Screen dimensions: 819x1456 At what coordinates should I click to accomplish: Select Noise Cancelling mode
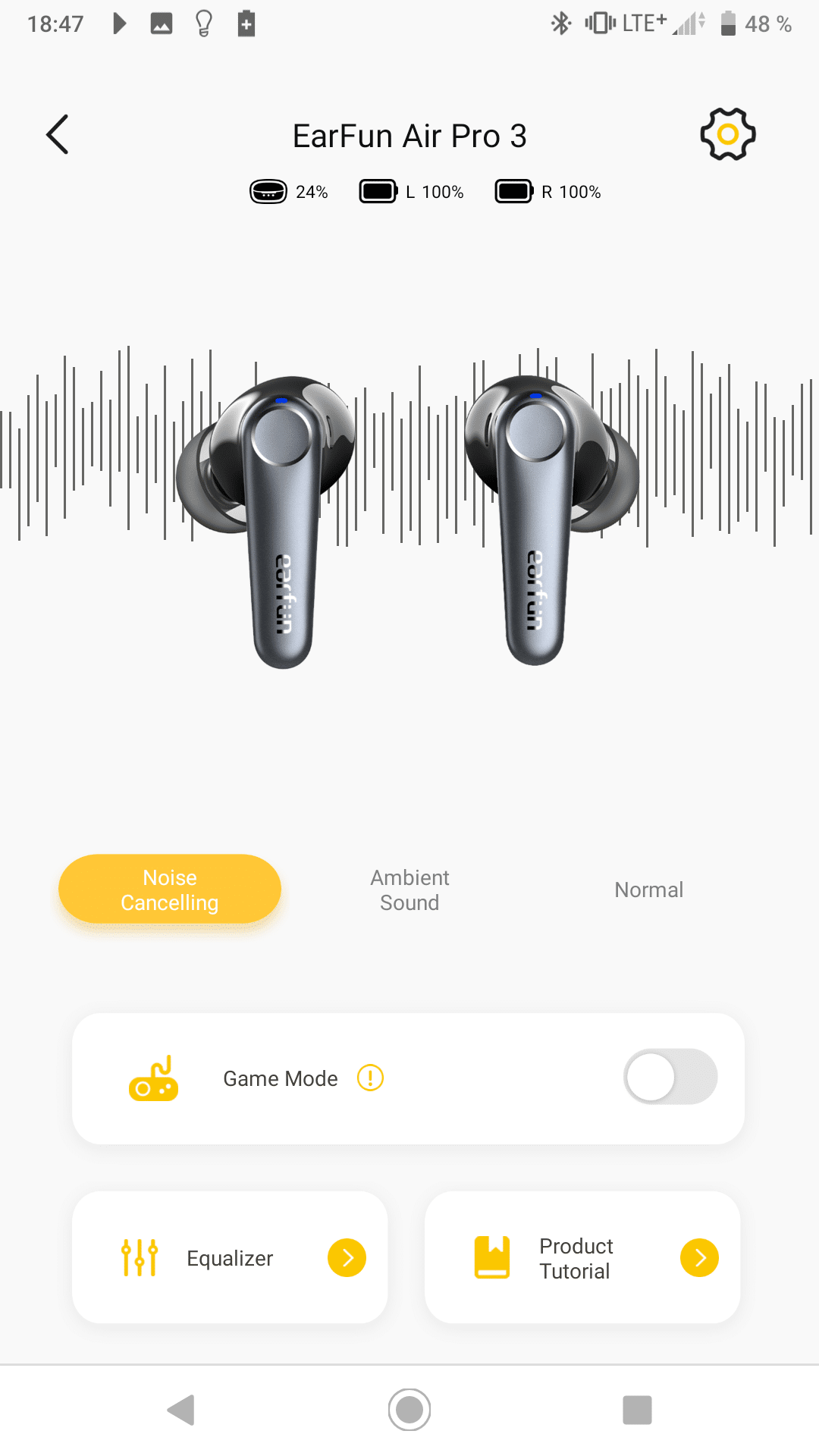170,890
